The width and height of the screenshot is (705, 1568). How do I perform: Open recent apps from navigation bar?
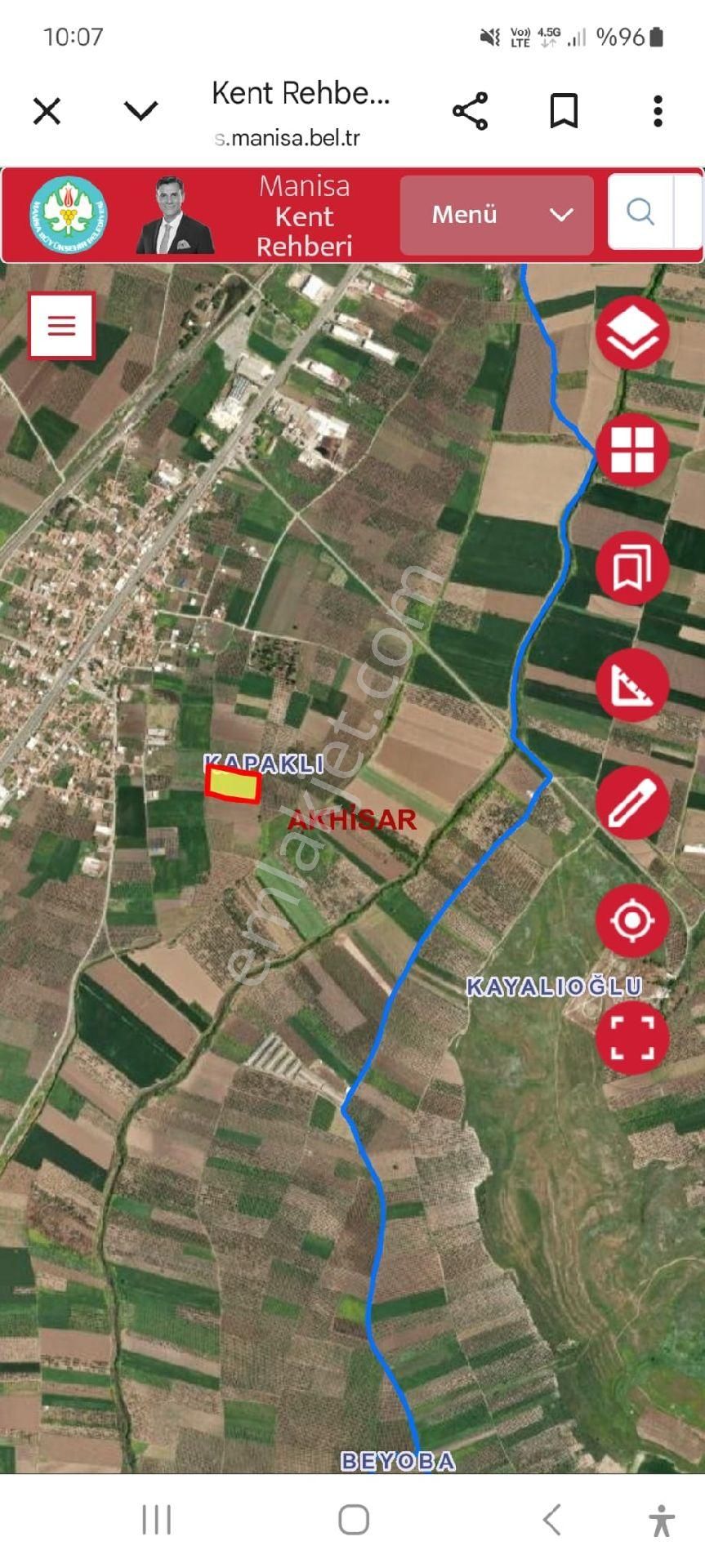[x=156, y=1520]
